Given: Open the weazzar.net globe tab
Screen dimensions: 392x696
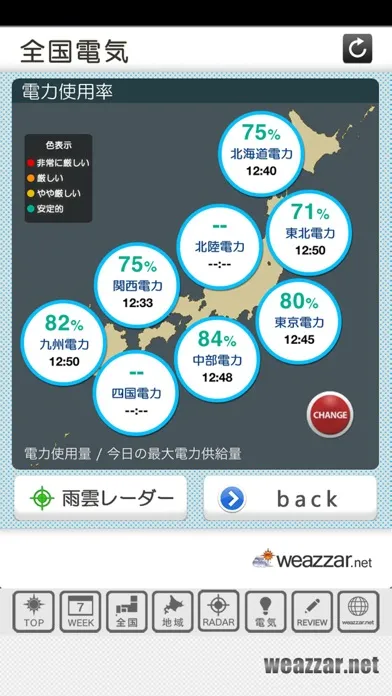Looking at the screenshot, I should point(358,611).
